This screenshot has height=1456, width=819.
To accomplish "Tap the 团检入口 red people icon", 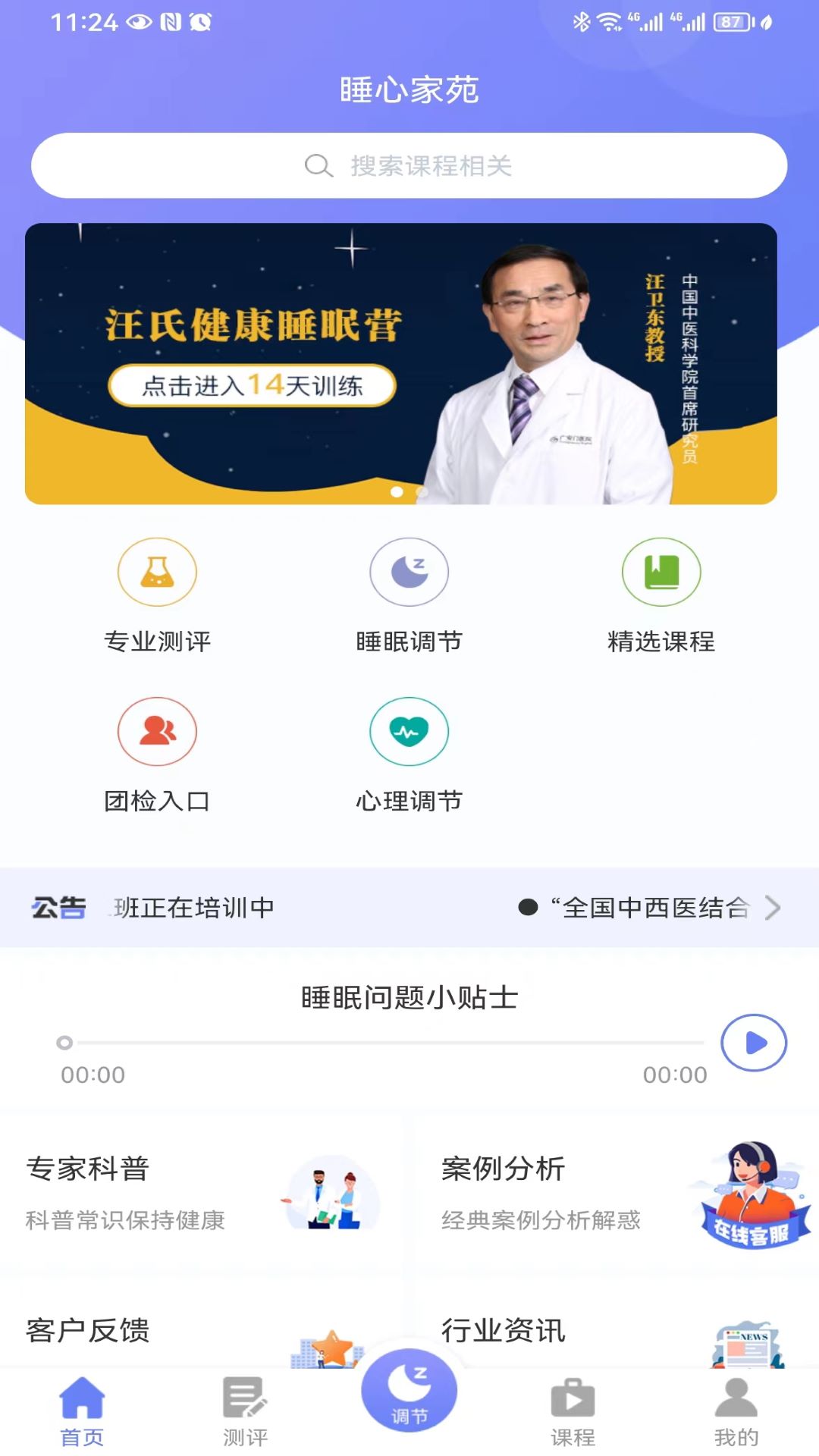I will [x=157, y=731].
